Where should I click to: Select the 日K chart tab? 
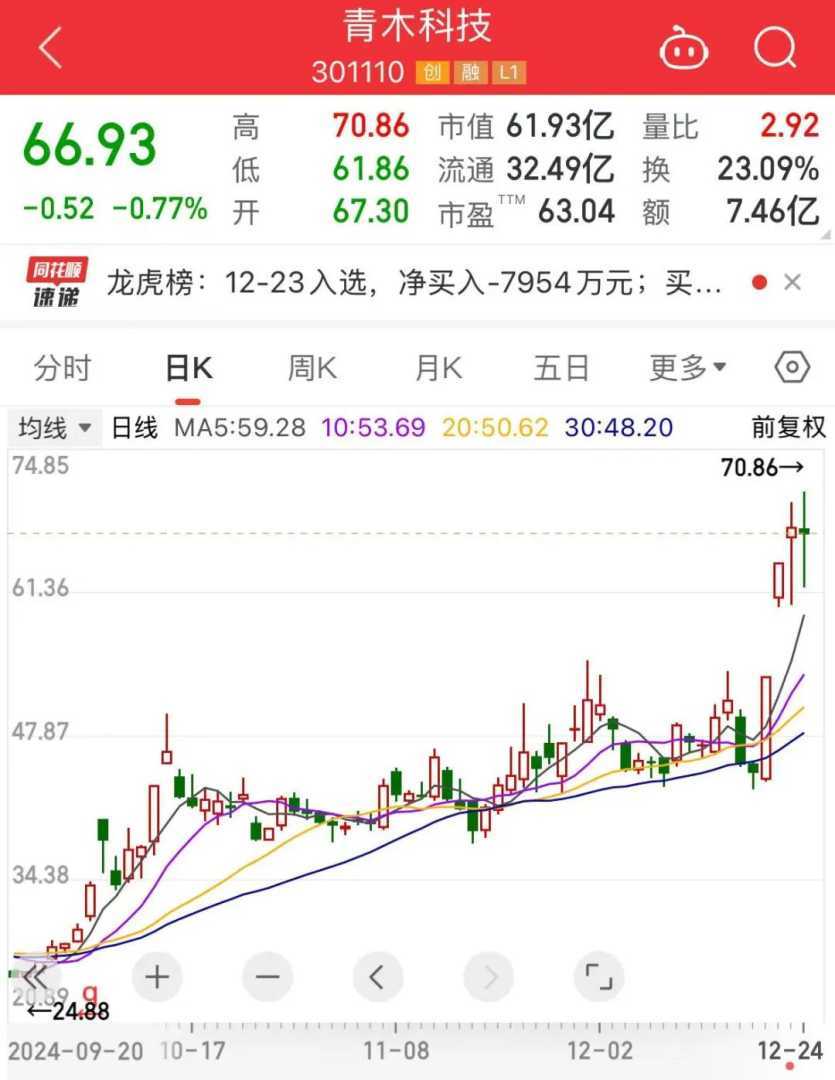click(x=188, y=368)
